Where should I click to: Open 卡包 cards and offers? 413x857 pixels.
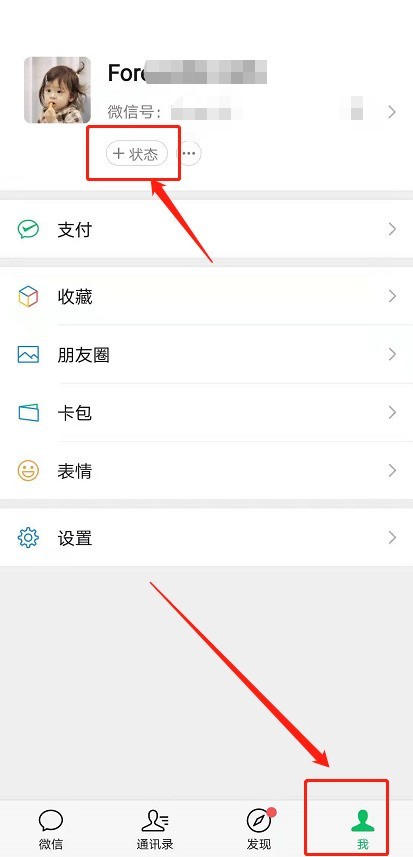[206, 413]
